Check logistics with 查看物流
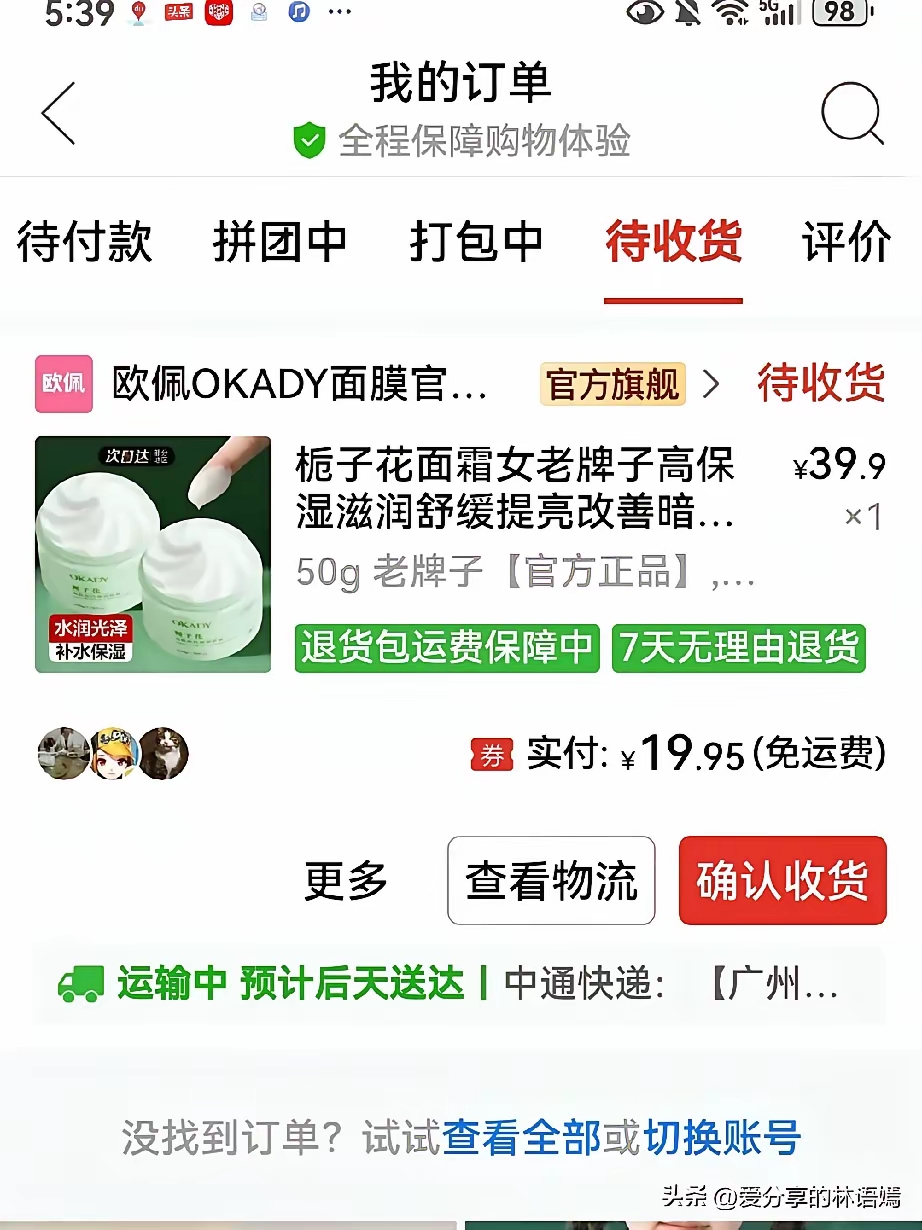Viewport: 922px width, 1230px height. coord(551,881)
